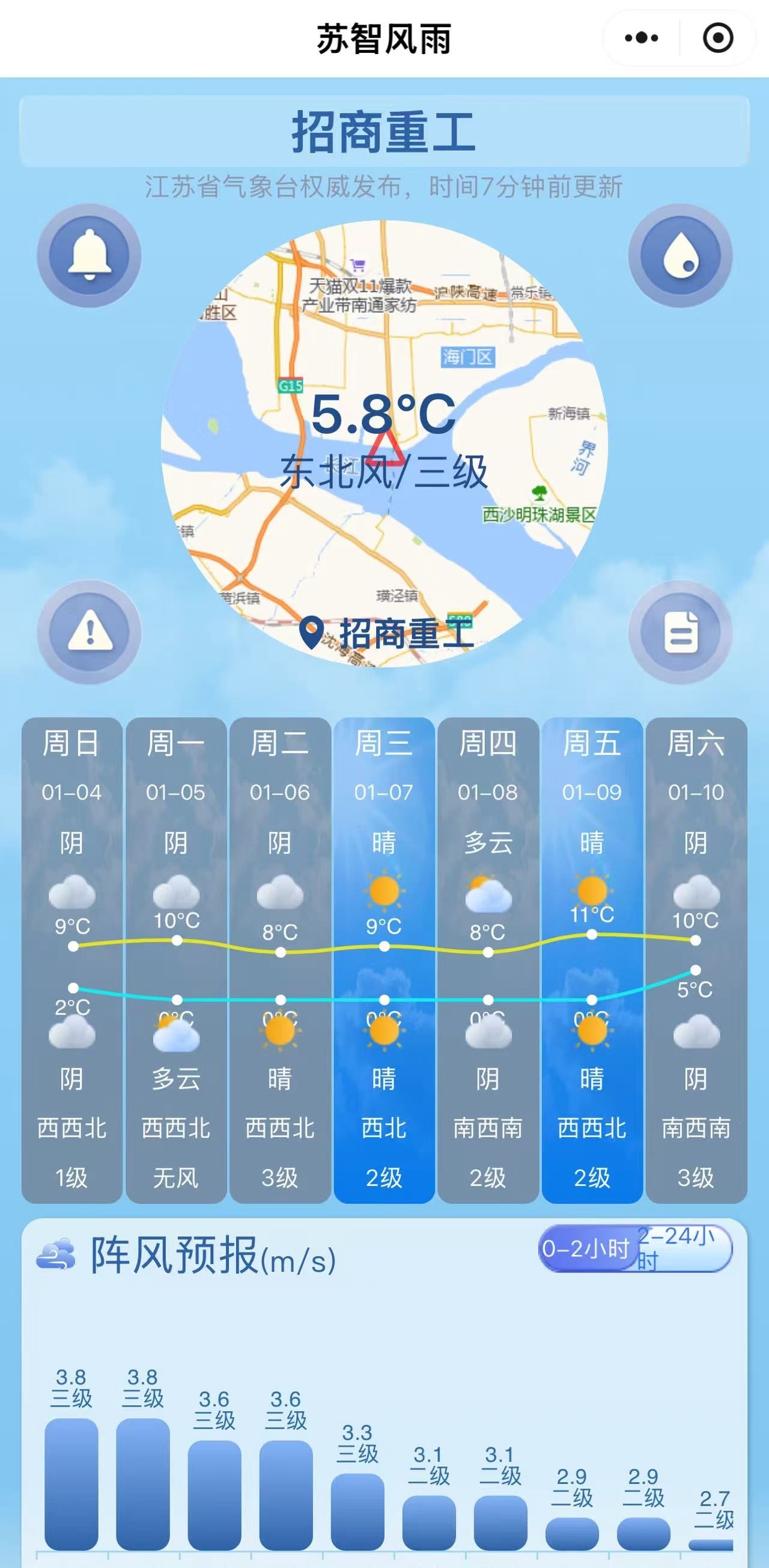Open the circular map of 招商重工
The image size is (769, 1568).
[x=384, y=443]
